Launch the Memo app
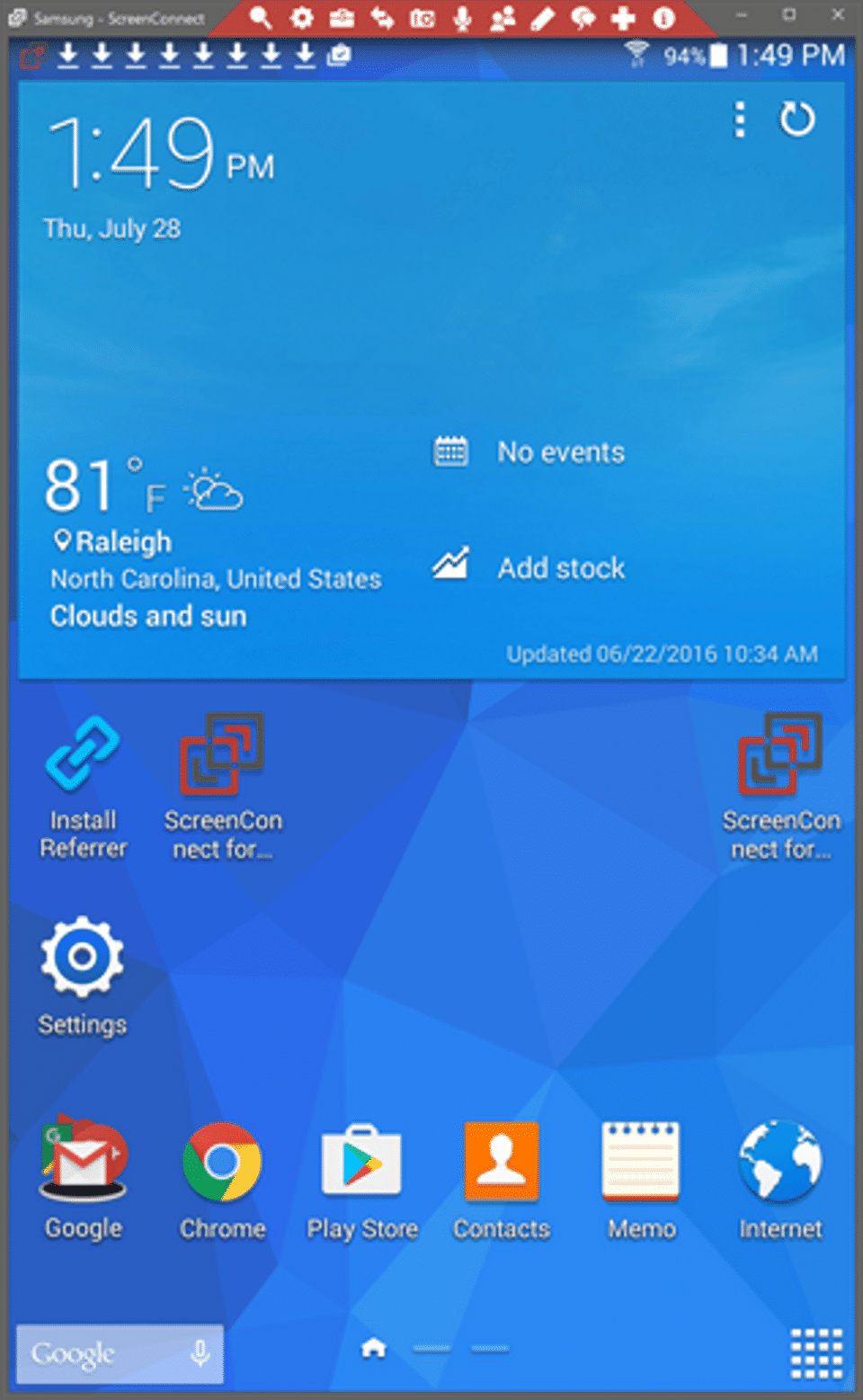This screenshot has height=1400, width=863. [641, 1178]
